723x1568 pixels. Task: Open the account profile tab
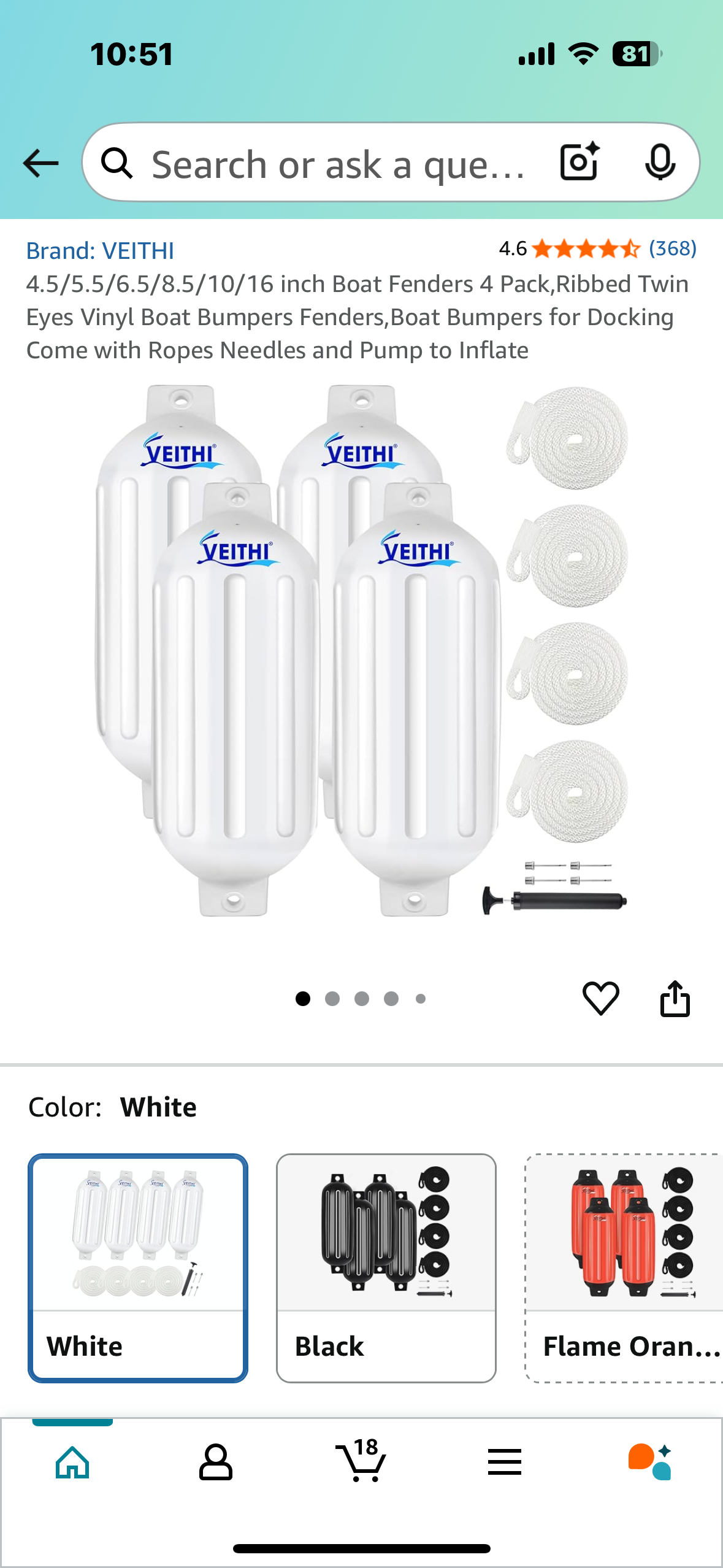pyautogui.click(x=216, y=1462)
